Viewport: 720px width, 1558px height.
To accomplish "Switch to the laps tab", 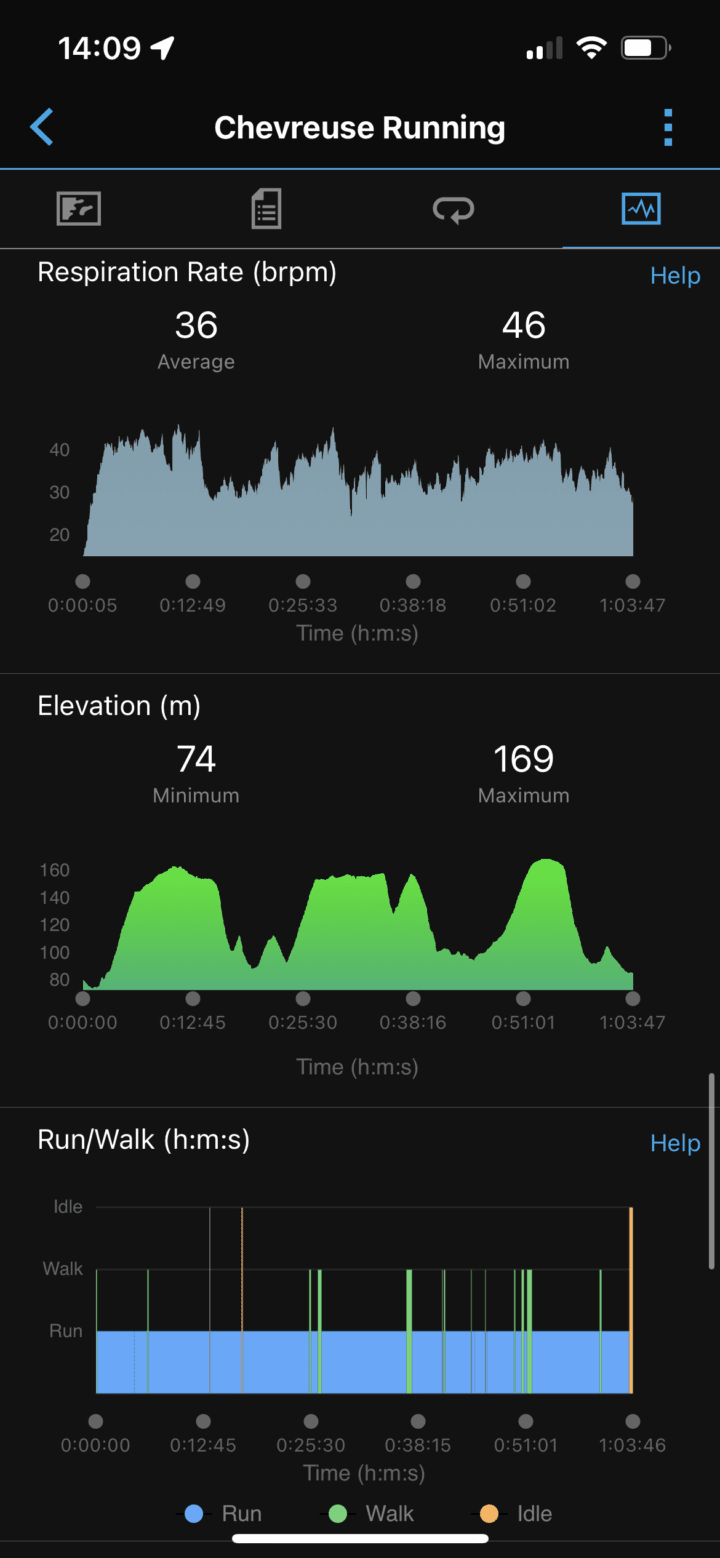I will click(x=453, y=209).
